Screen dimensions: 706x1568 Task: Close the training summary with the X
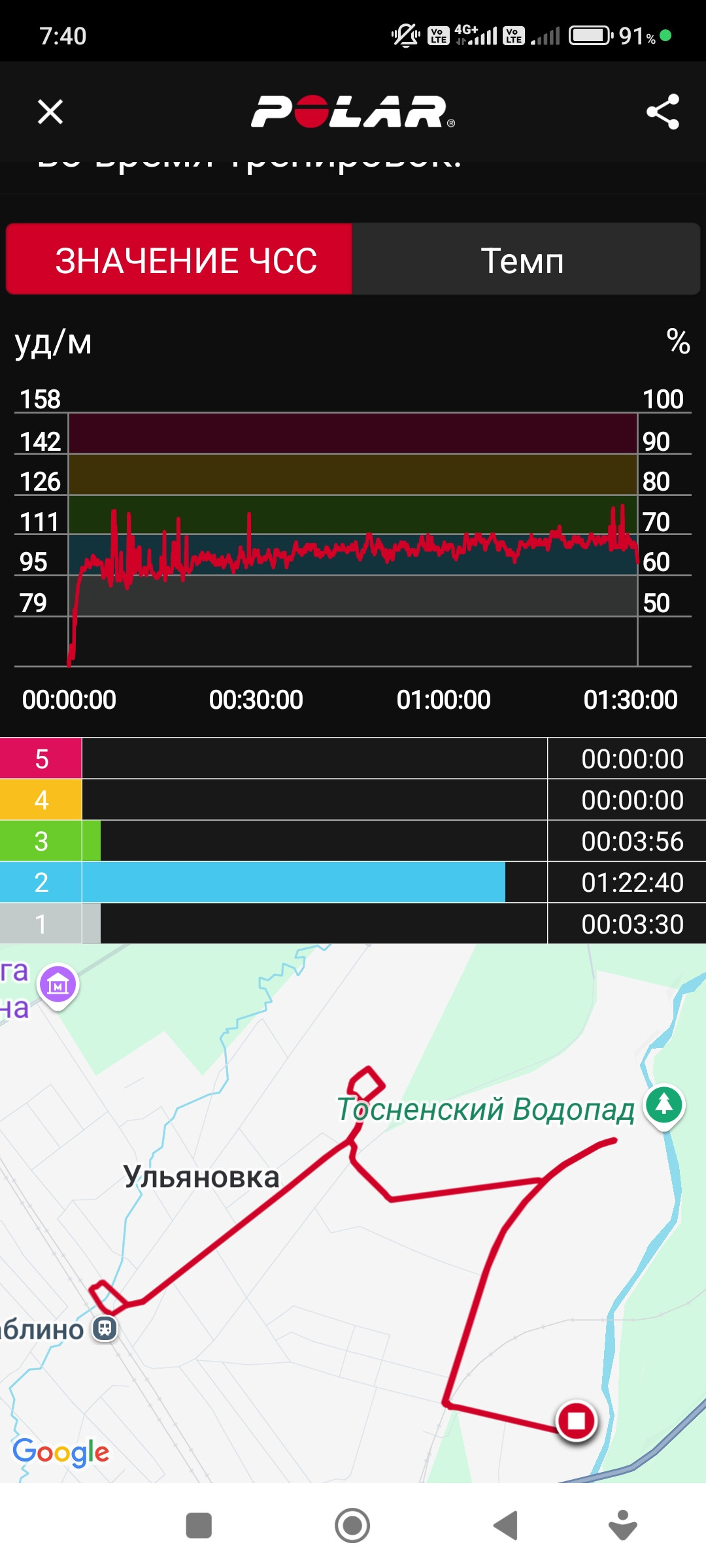click(50, 112)
